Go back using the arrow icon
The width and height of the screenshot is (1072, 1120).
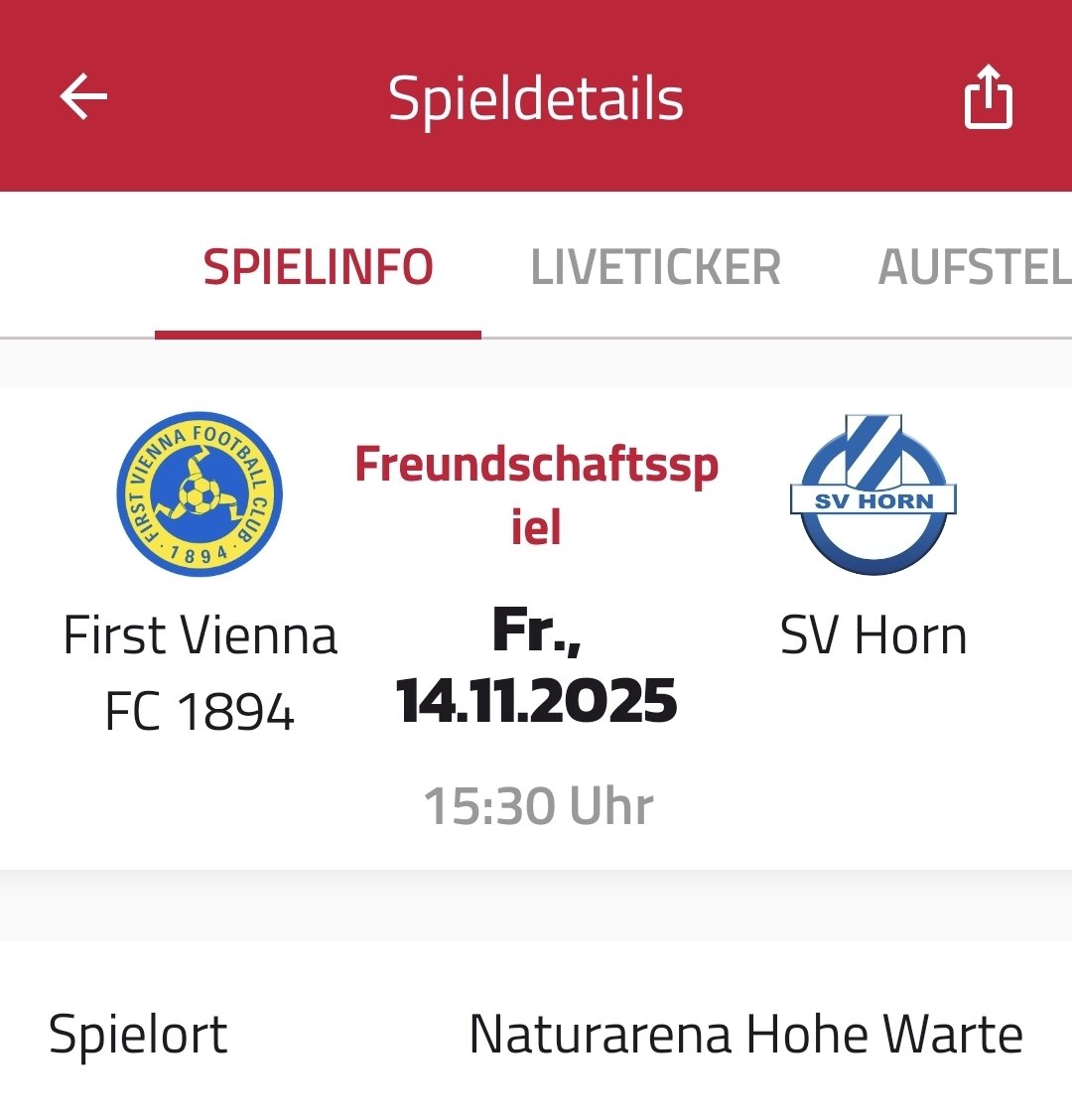tap(83, 97)
